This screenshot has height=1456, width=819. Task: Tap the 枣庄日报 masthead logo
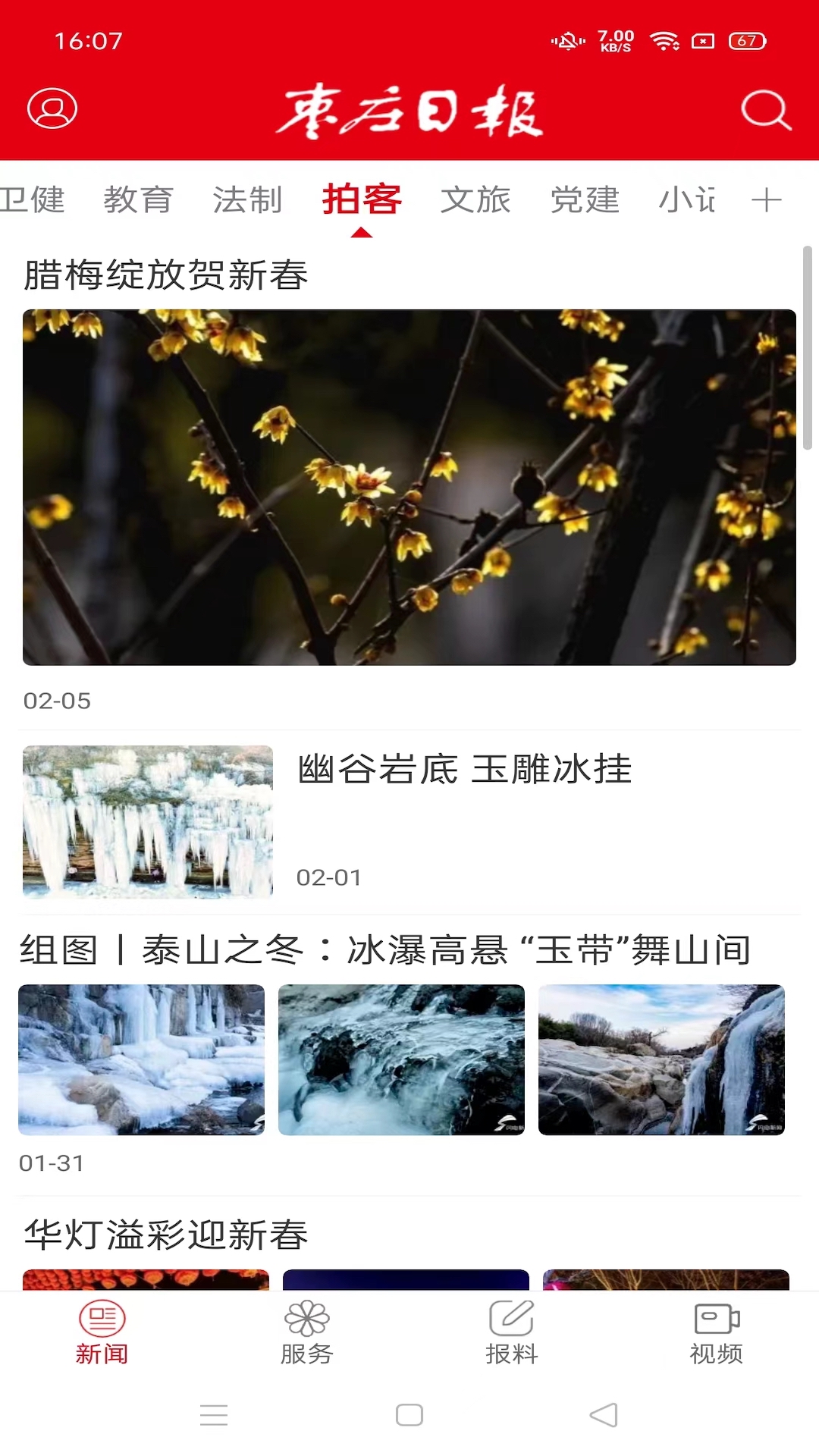tap(409, 111)
